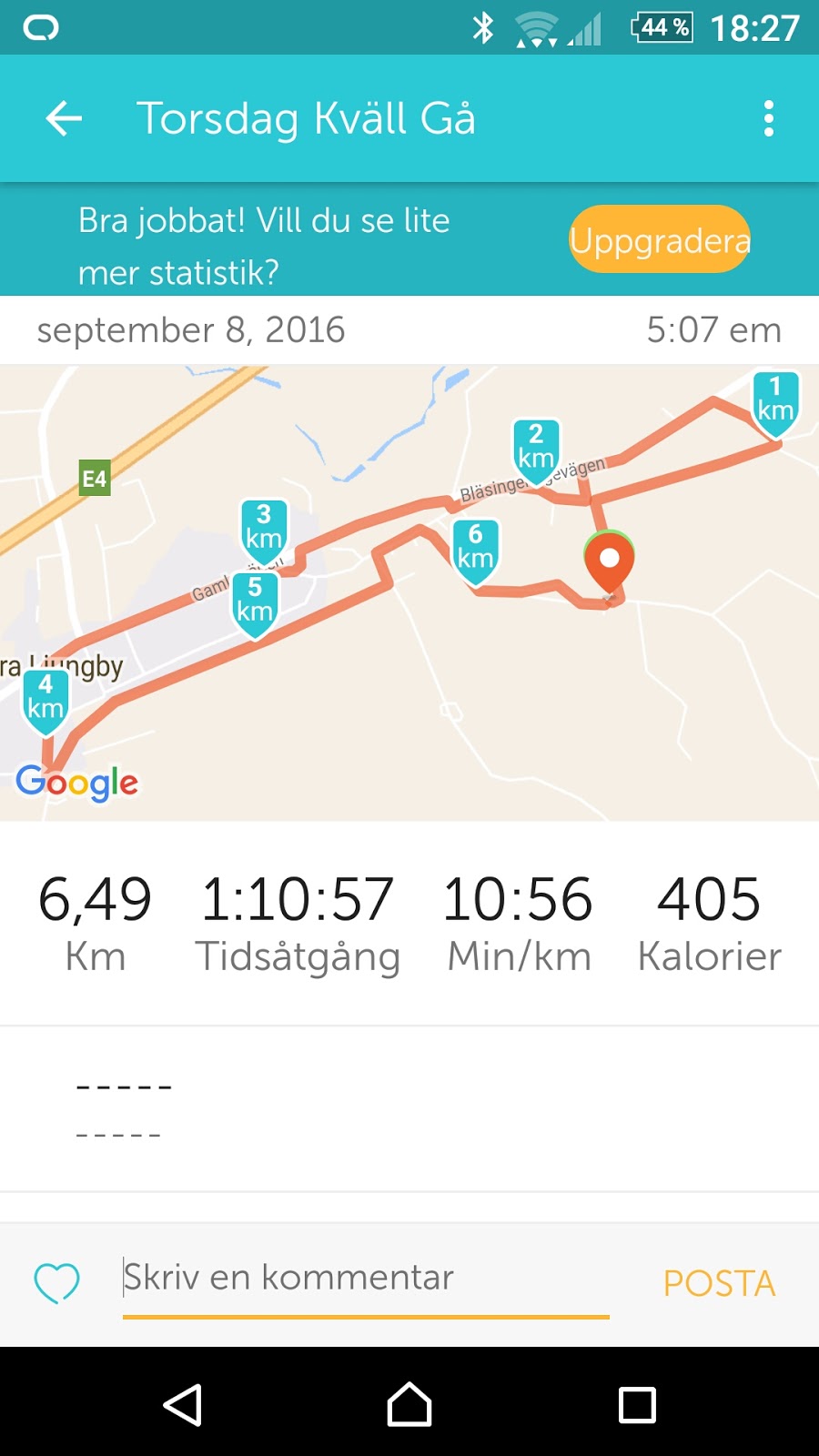Go back using the top arrow
This screenshot has width=819, height=1456.
(x=64, y=118)
